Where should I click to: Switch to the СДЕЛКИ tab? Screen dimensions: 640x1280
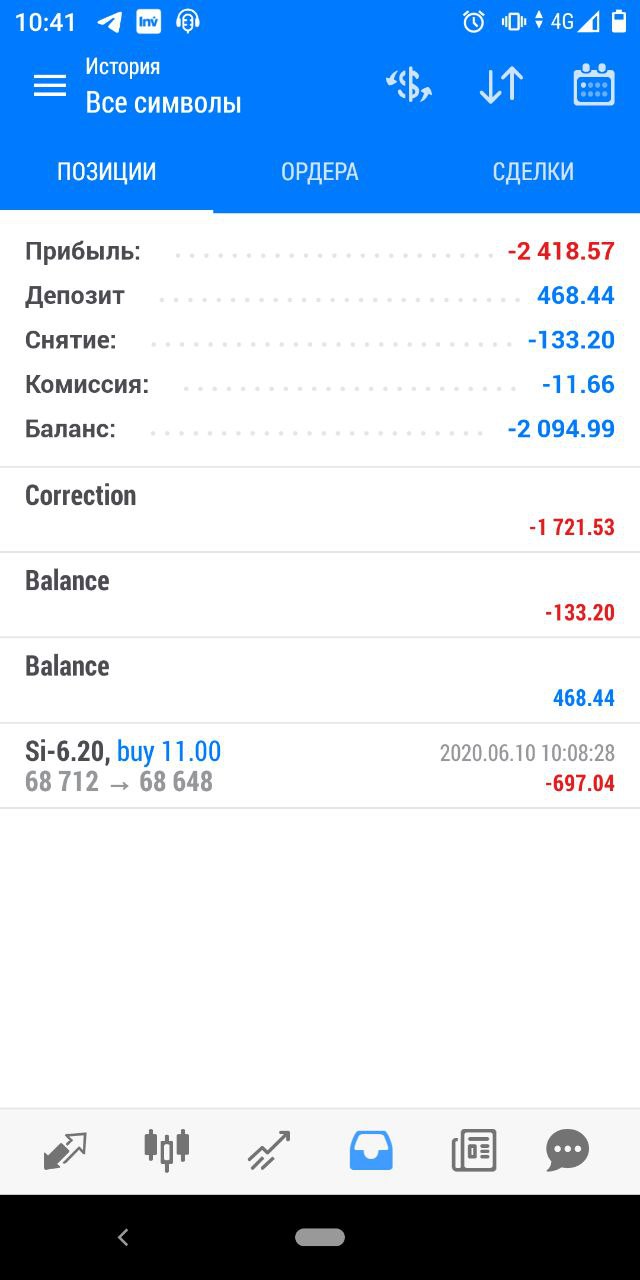(x=533, y=172)
